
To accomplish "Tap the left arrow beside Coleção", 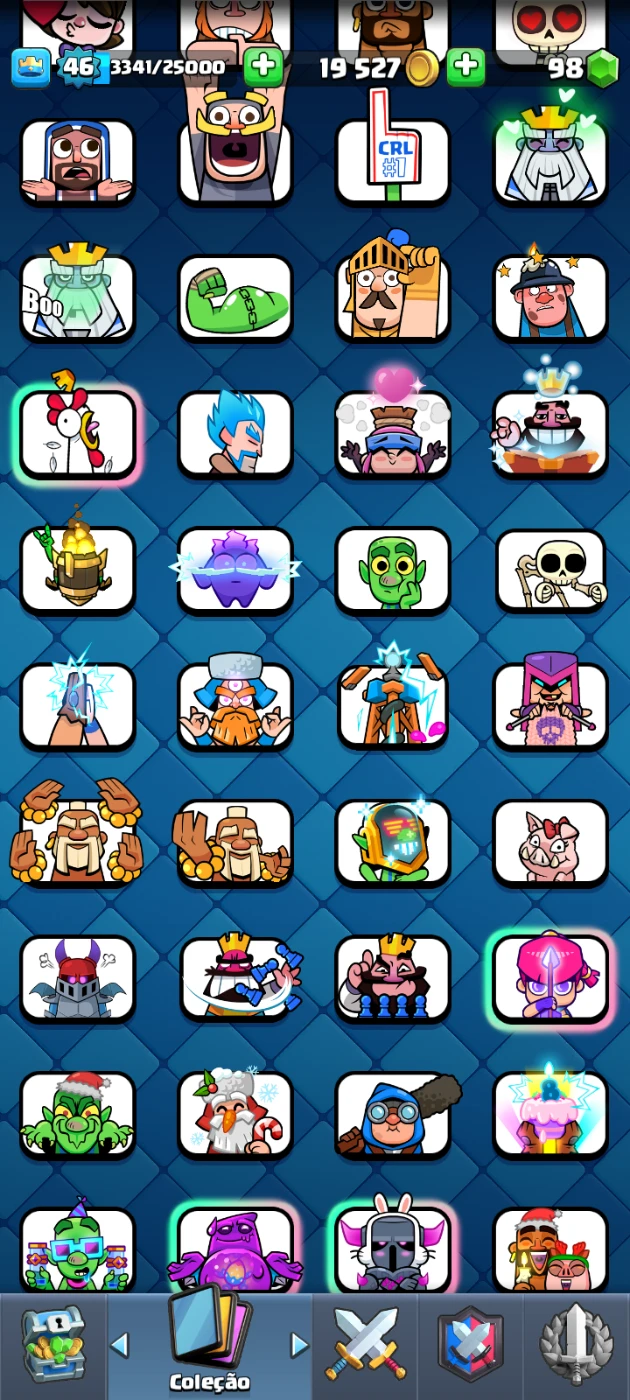I will (x=119, y=1345).
